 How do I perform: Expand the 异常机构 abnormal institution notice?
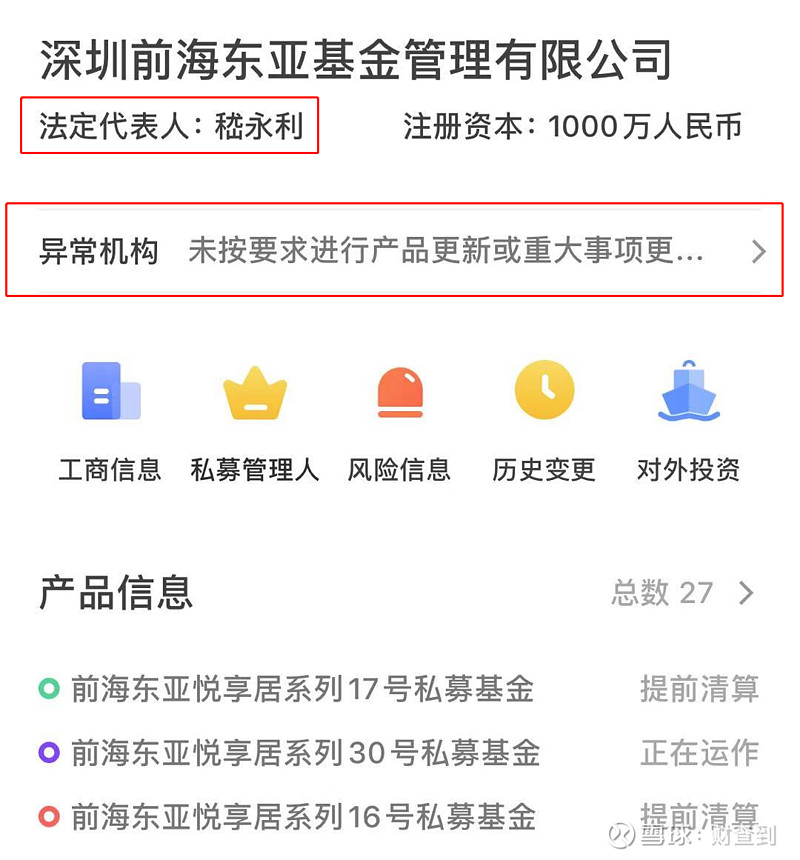pos(400,251)
